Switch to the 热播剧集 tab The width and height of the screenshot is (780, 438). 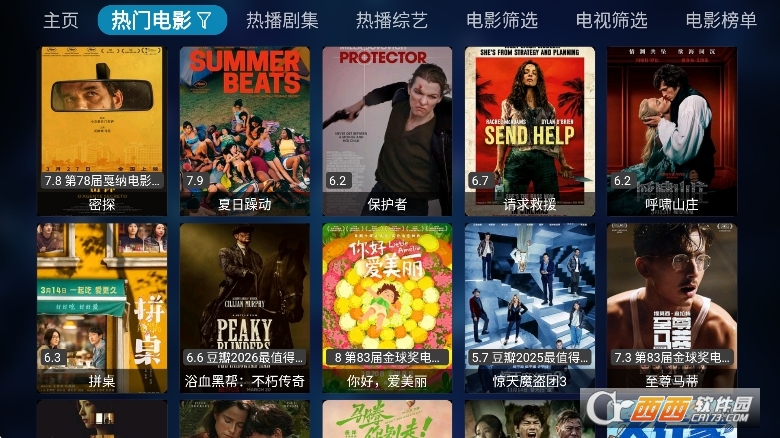[282, 20]
